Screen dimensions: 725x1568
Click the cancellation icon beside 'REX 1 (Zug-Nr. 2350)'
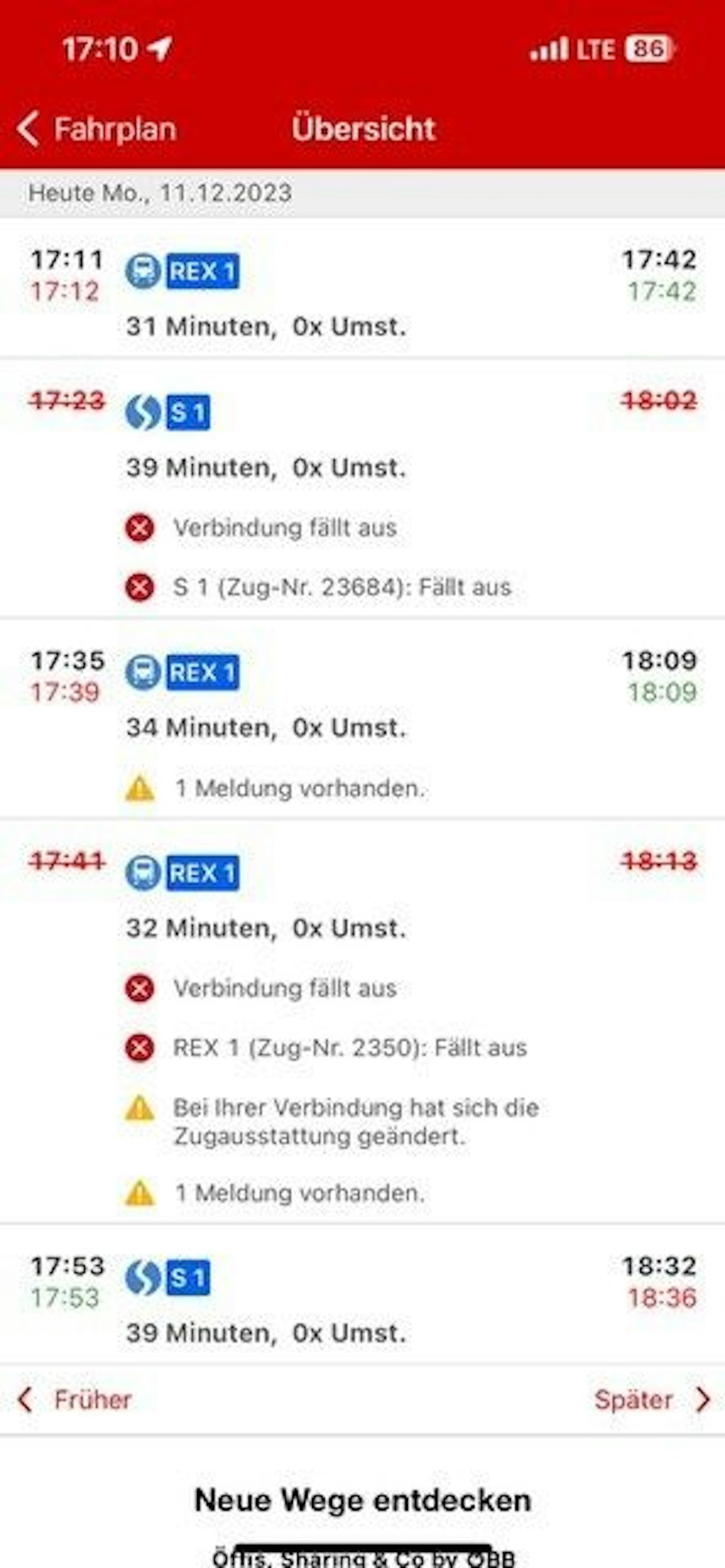[x=140, y=1048]
